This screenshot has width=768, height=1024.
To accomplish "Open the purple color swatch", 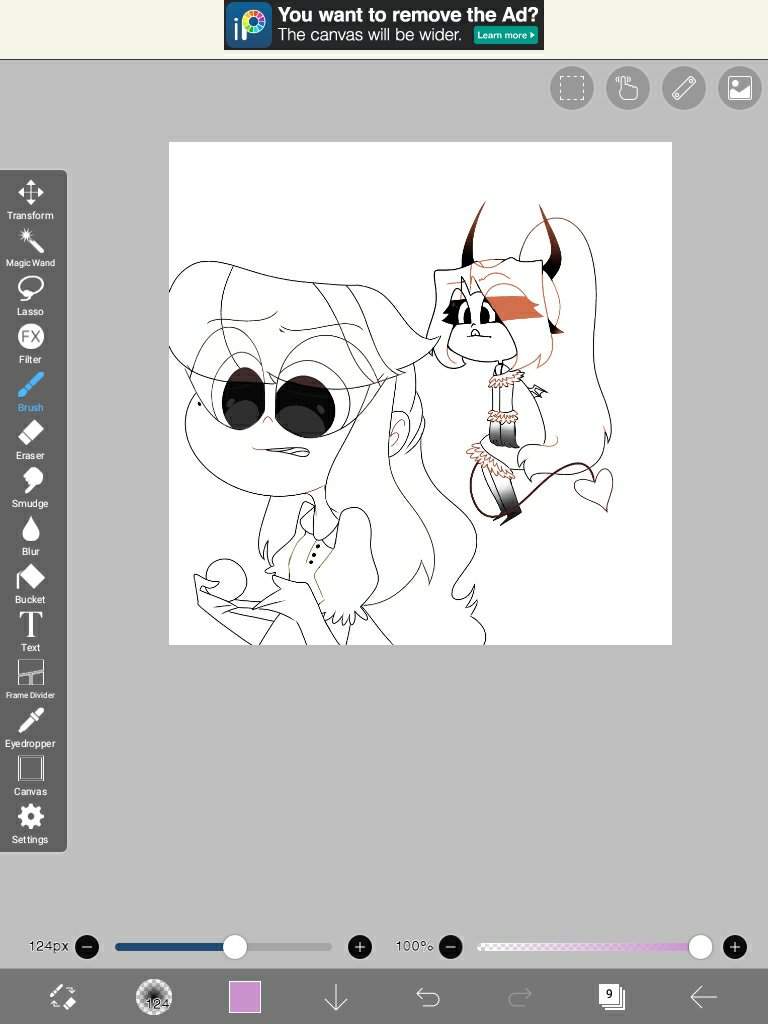I will (244, 996).
